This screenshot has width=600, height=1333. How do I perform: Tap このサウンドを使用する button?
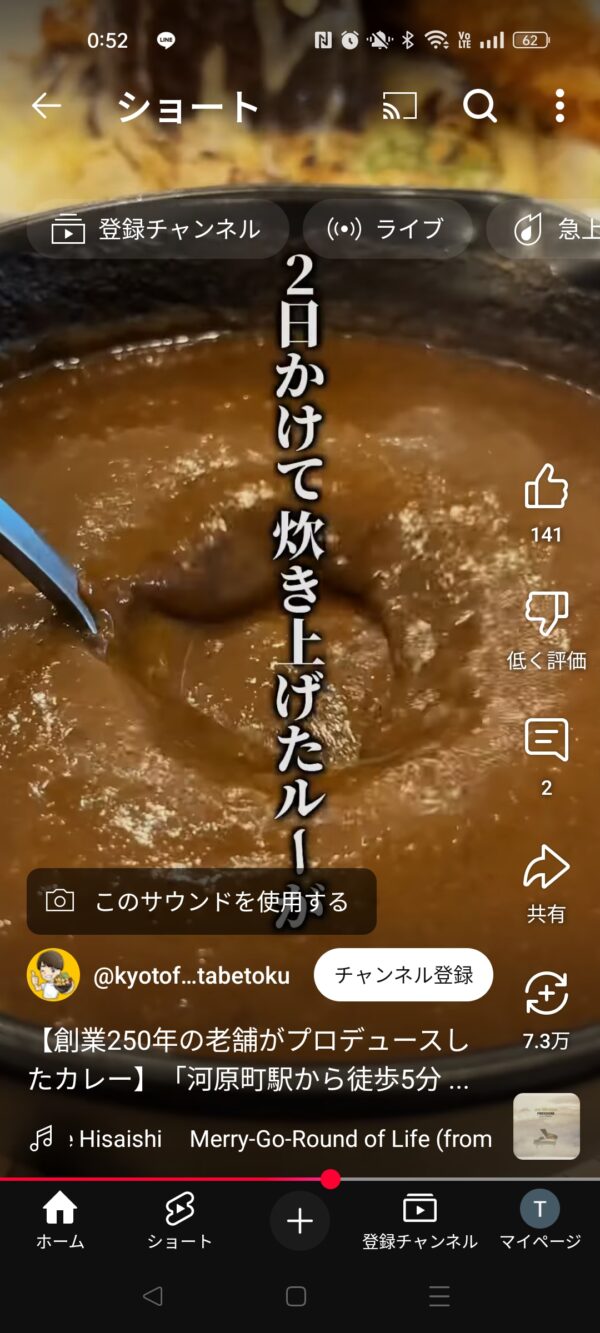click(x=201, y=901)
